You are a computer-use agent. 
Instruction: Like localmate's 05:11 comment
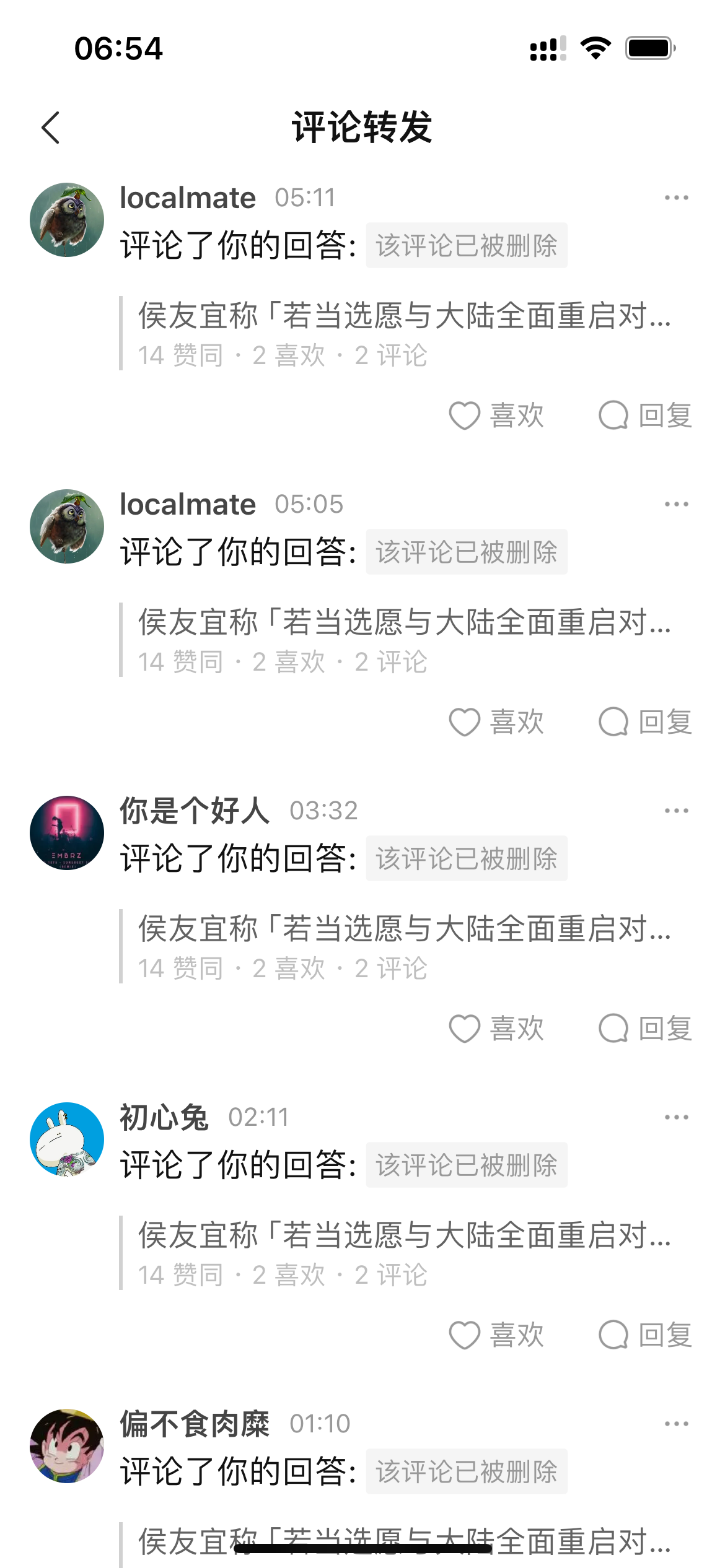coord(496,416)
